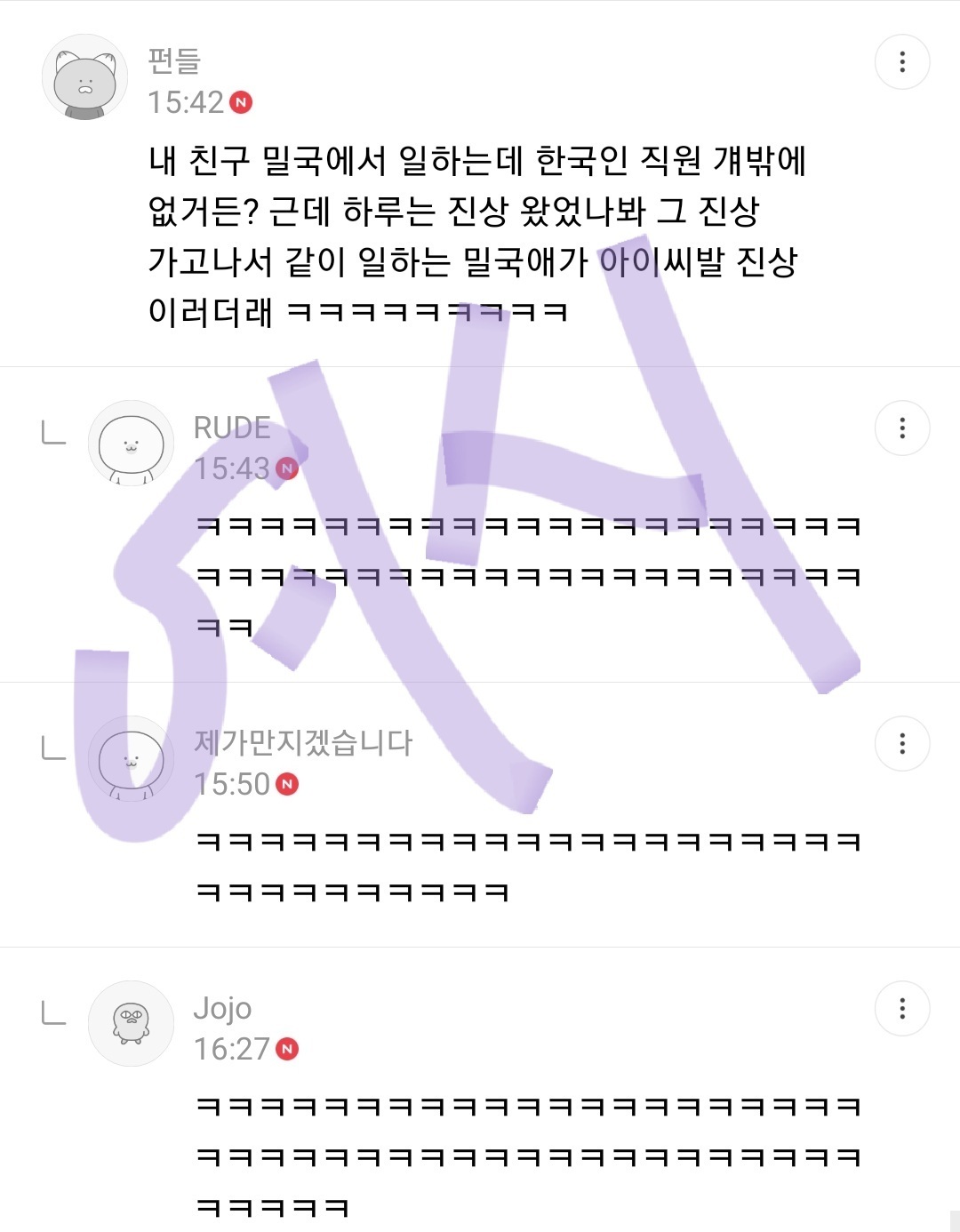Viewport: 960px width, 1232px height.
Task: Click the body text of 펀들's post
Action: tap(480, 235)
